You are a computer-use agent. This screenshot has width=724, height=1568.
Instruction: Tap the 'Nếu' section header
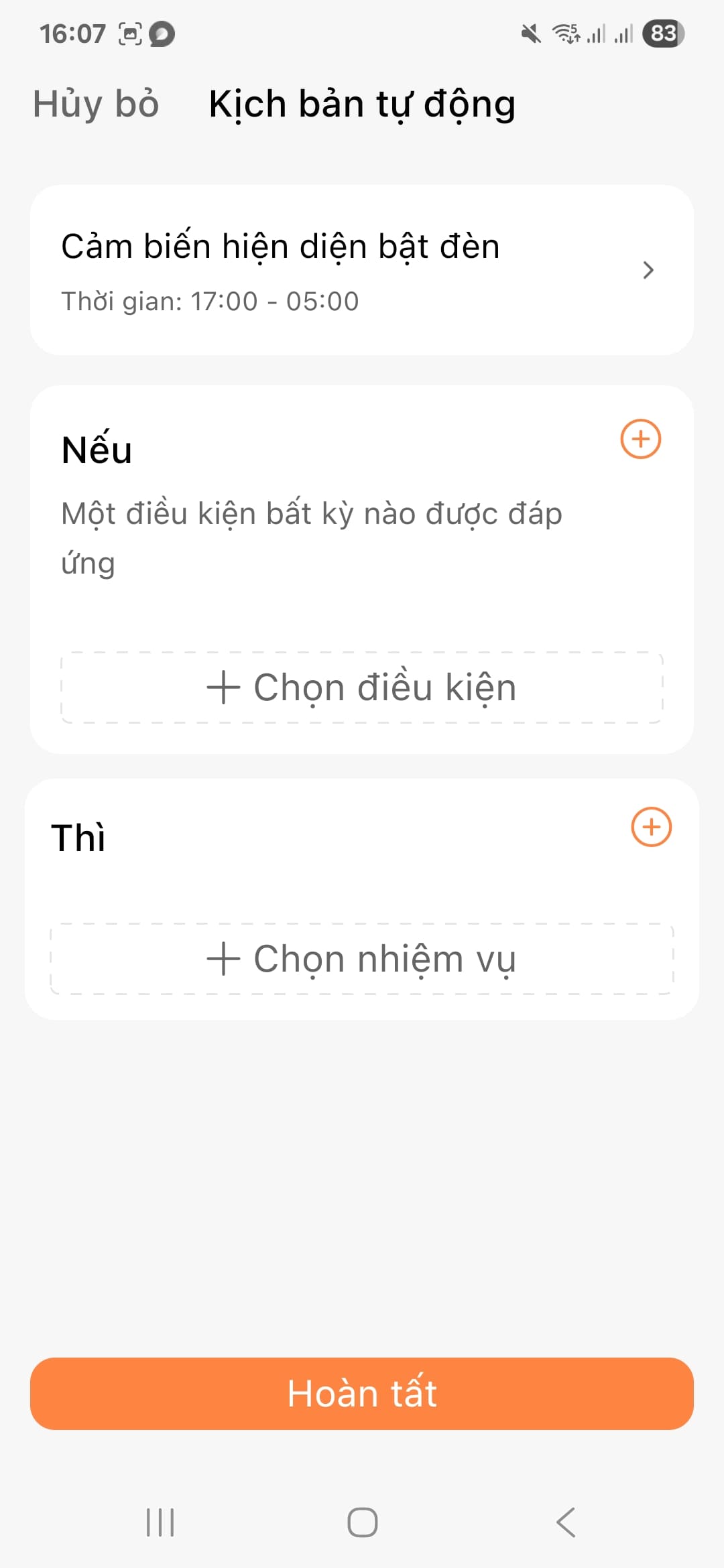[96, 449]
